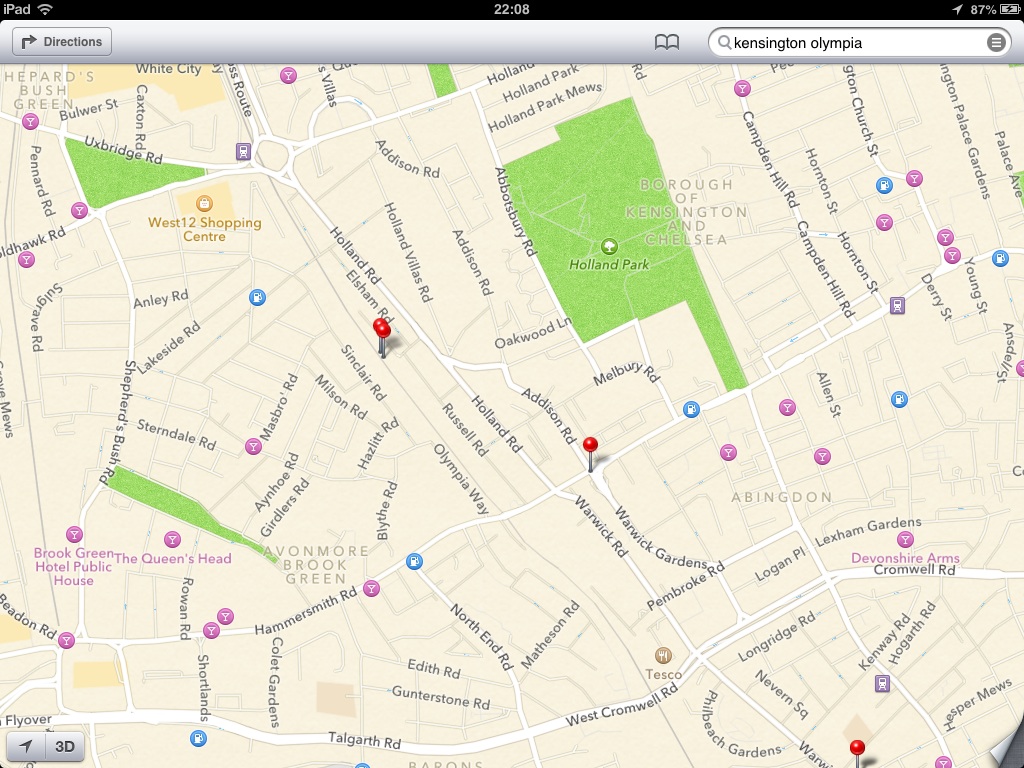Viewport: 1024px width, 768px height.
Task: Open the Tesco restaurant marker
Action: (x=664, y=655)
